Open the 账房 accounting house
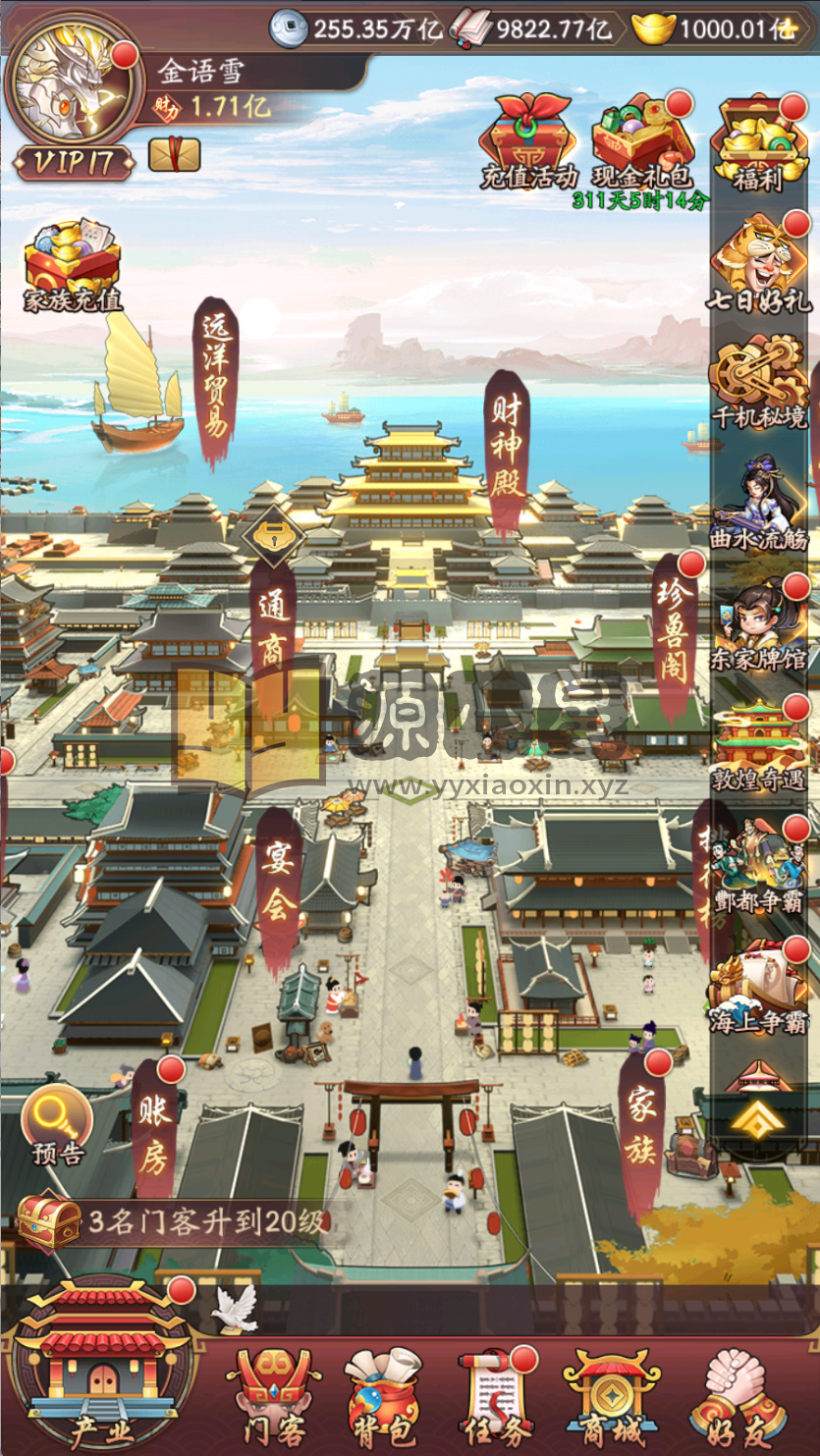Viewport: 820px width, 1456px height. coord(154,1139)
